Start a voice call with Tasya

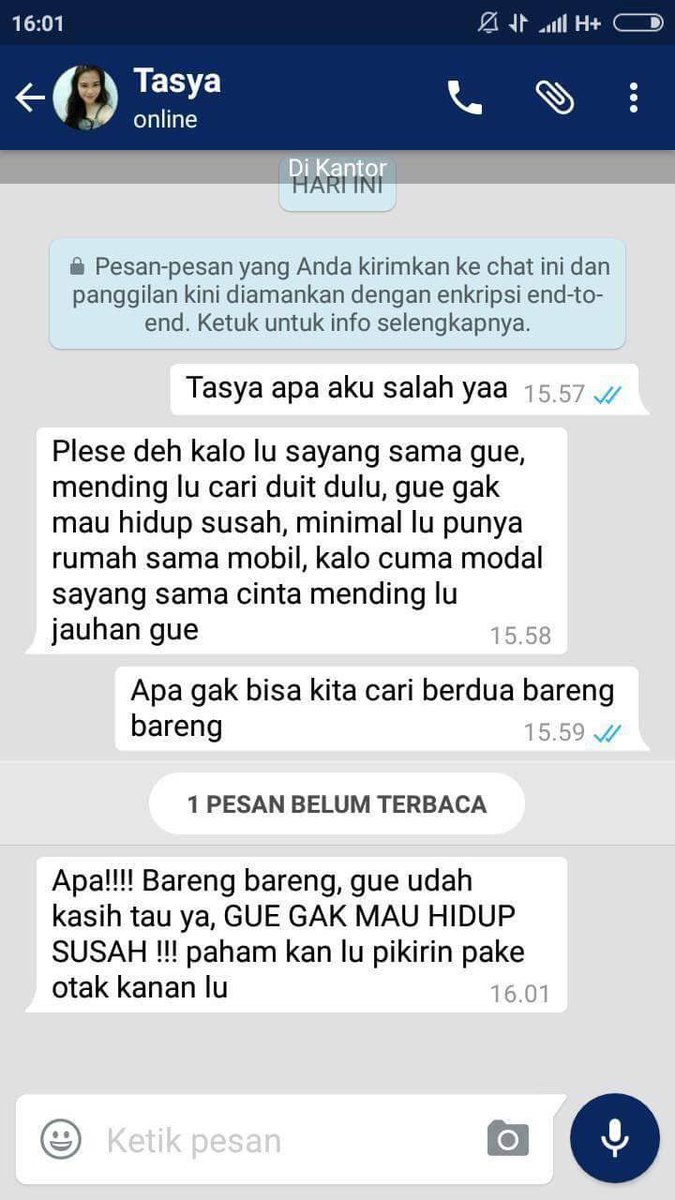click(x=465, y=98)
